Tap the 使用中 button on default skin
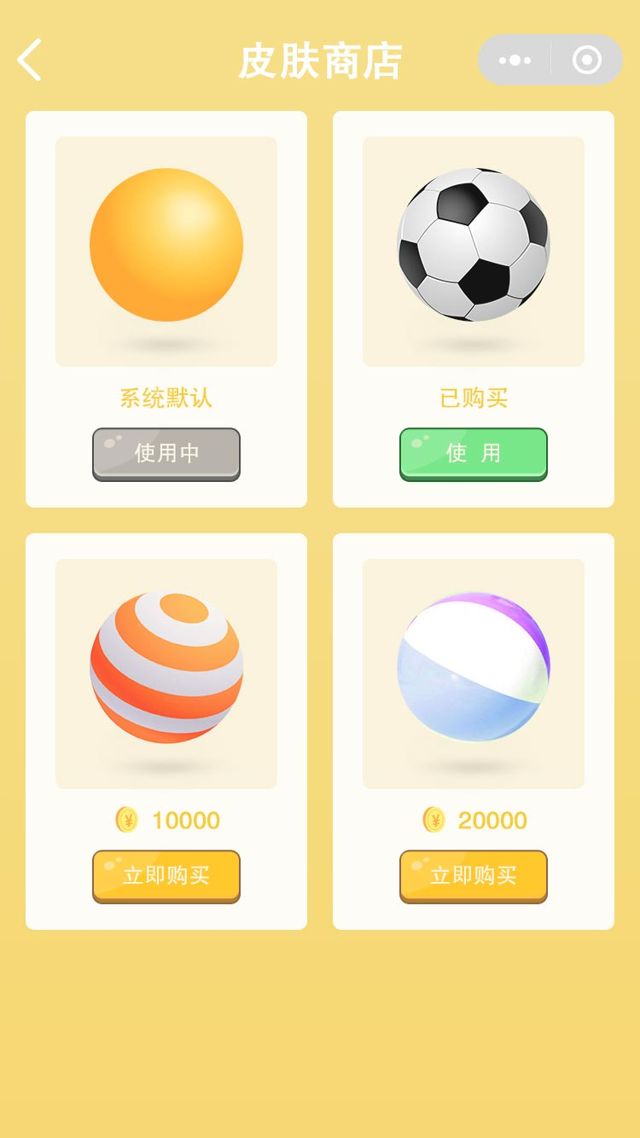Screen dimensions: 640x1138 point(166,453)
